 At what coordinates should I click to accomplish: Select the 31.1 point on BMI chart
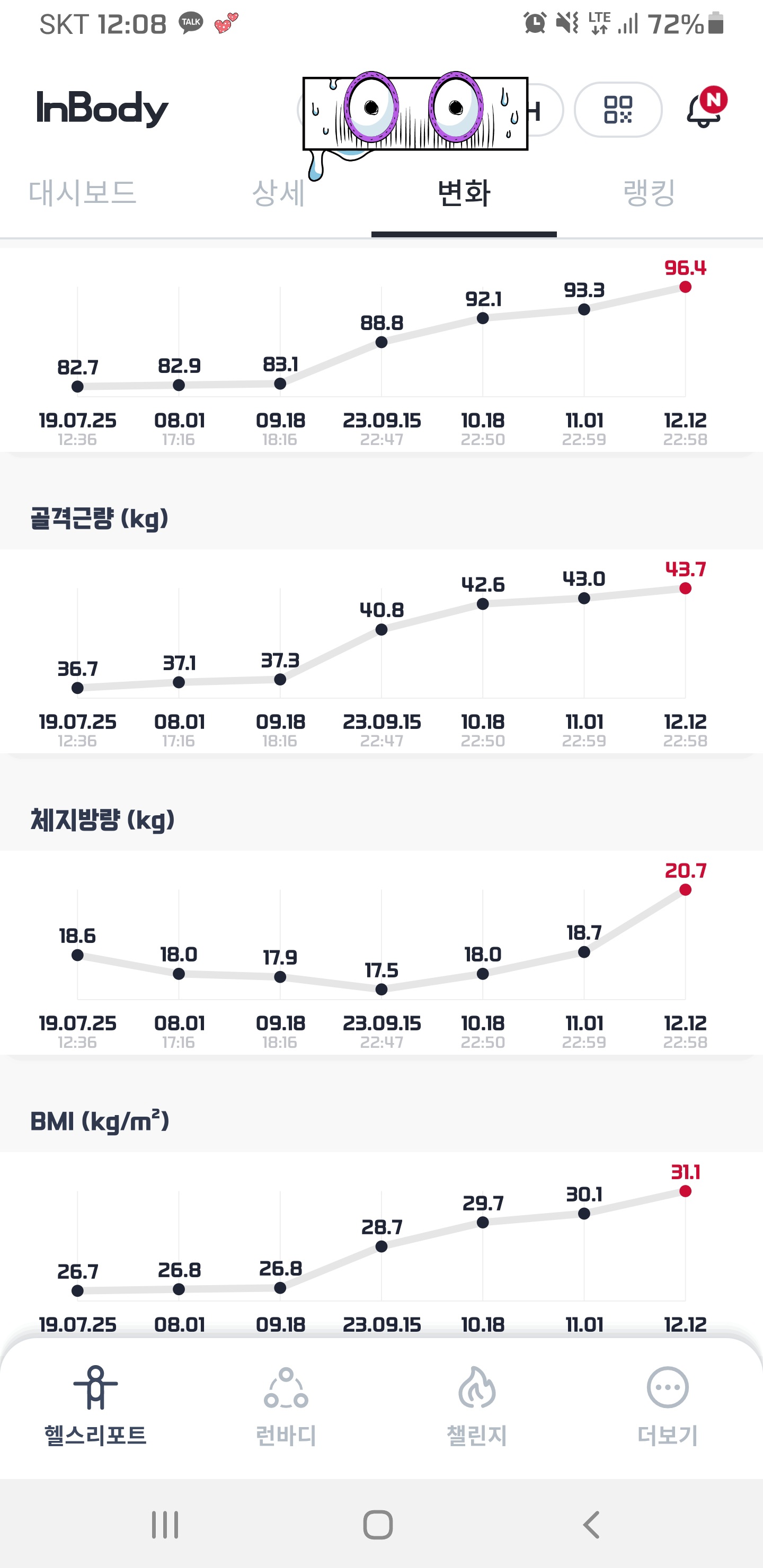point(685,1191)
